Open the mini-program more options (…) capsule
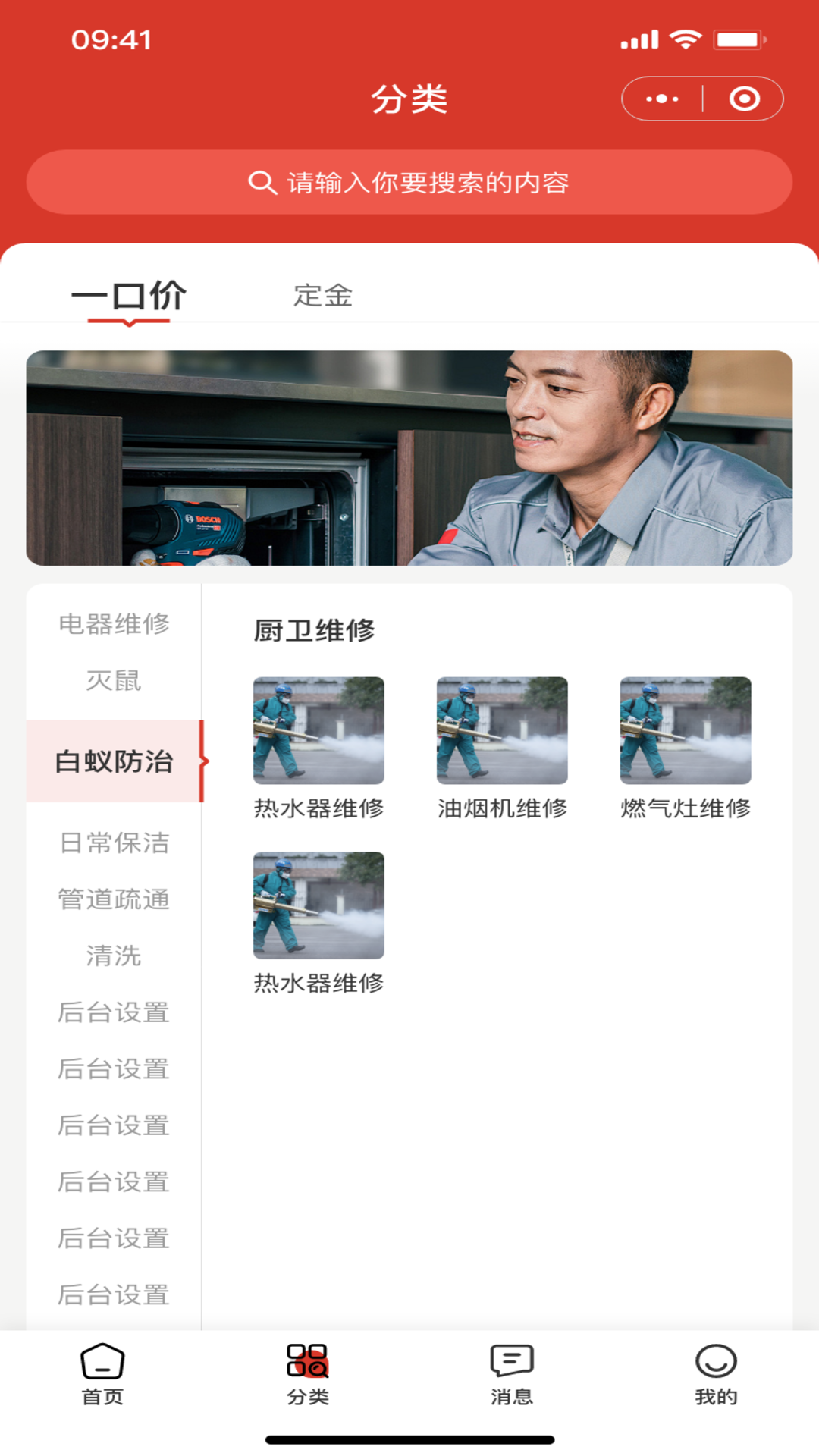Image resolution: width=819 pixels, height=1456 pixels. (x=661, y=98)
